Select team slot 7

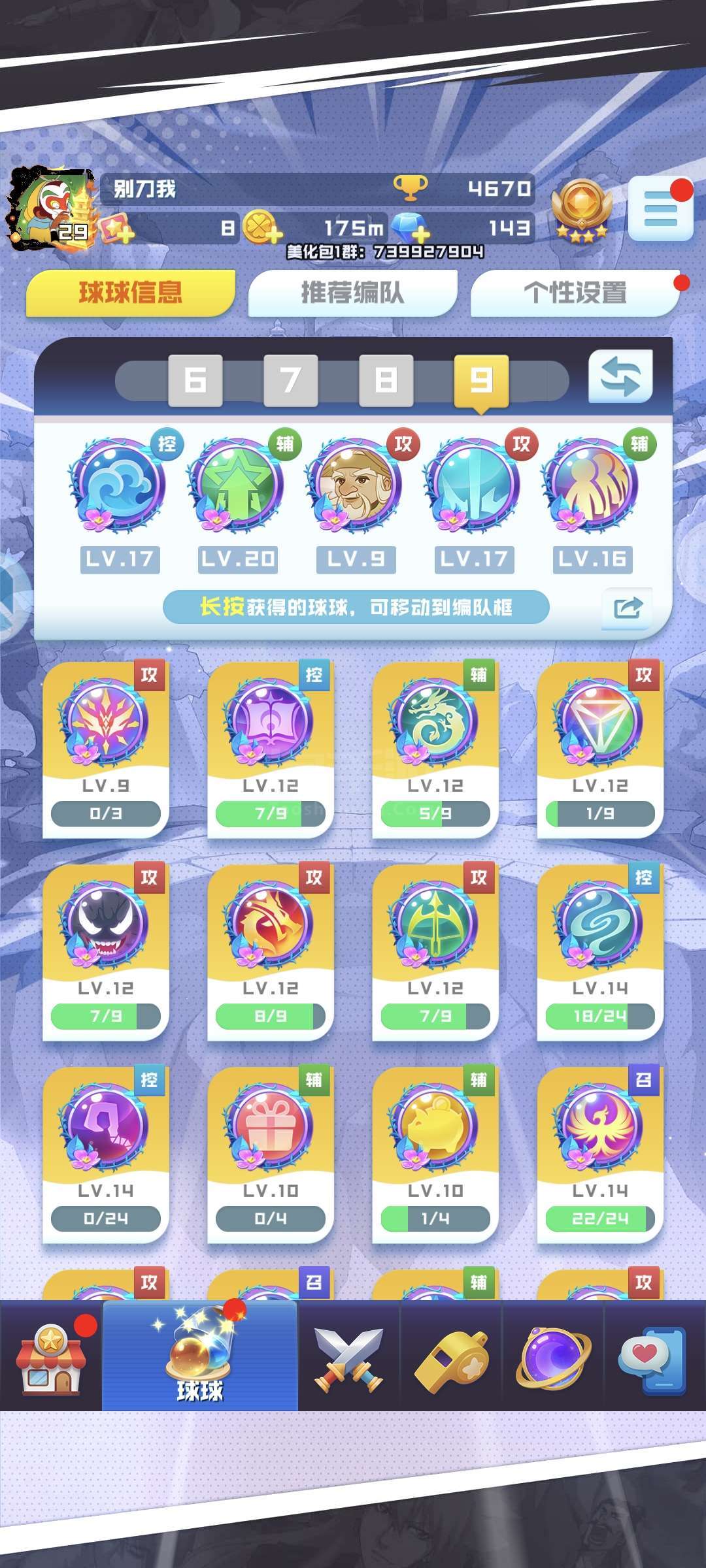(x=291, y=380)
